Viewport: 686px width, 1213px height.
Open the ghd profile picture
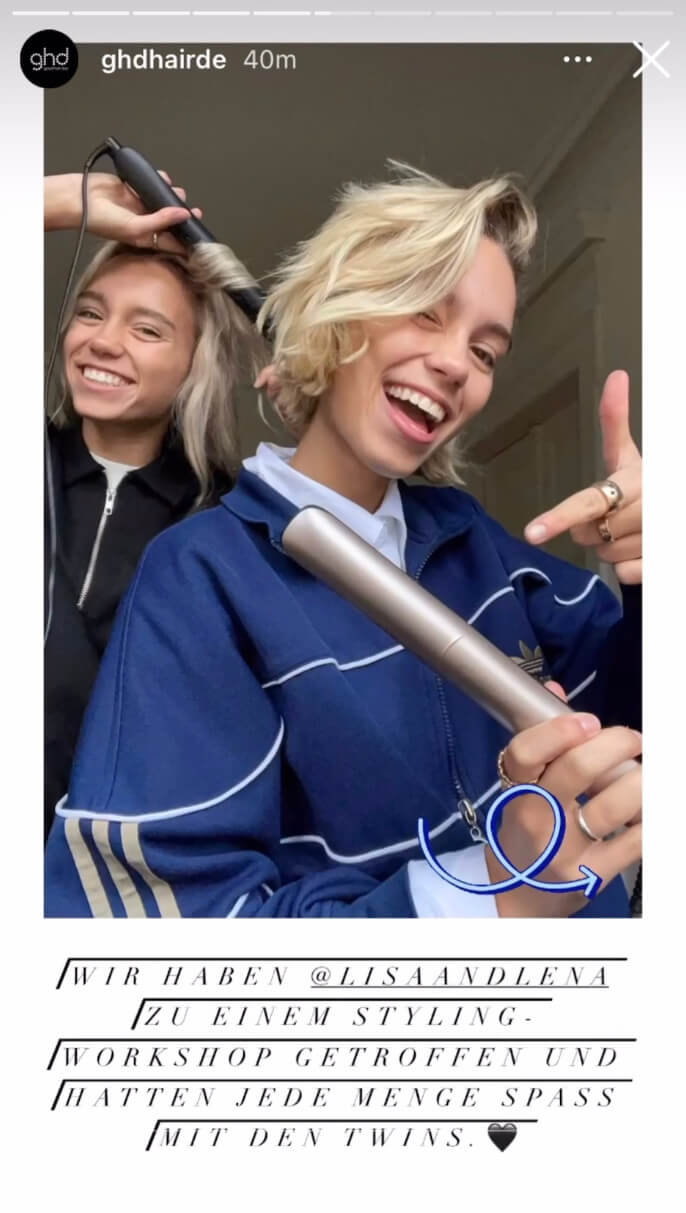click(x=49, y=59)
